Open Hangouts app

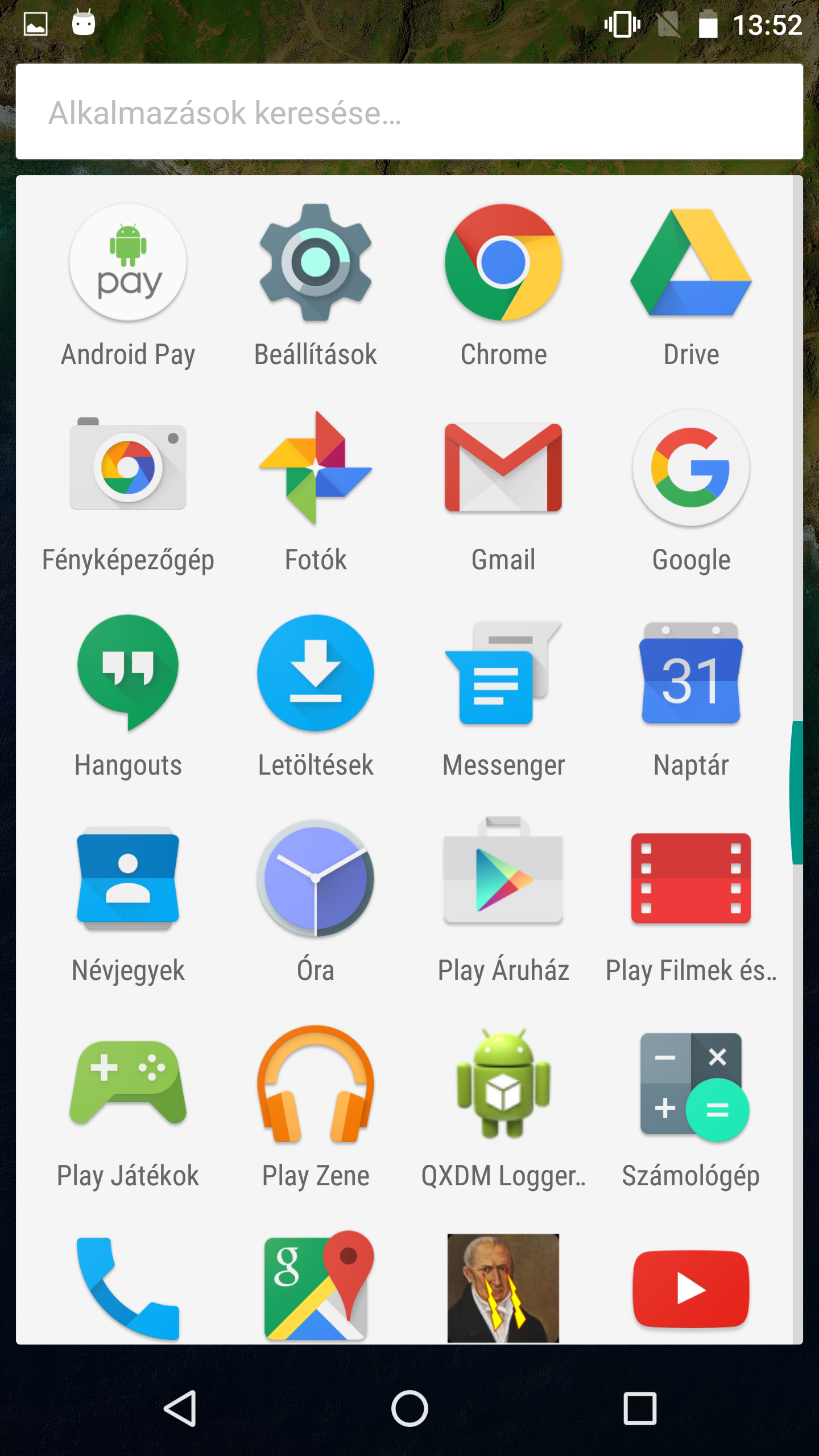[x=128, y=672]
